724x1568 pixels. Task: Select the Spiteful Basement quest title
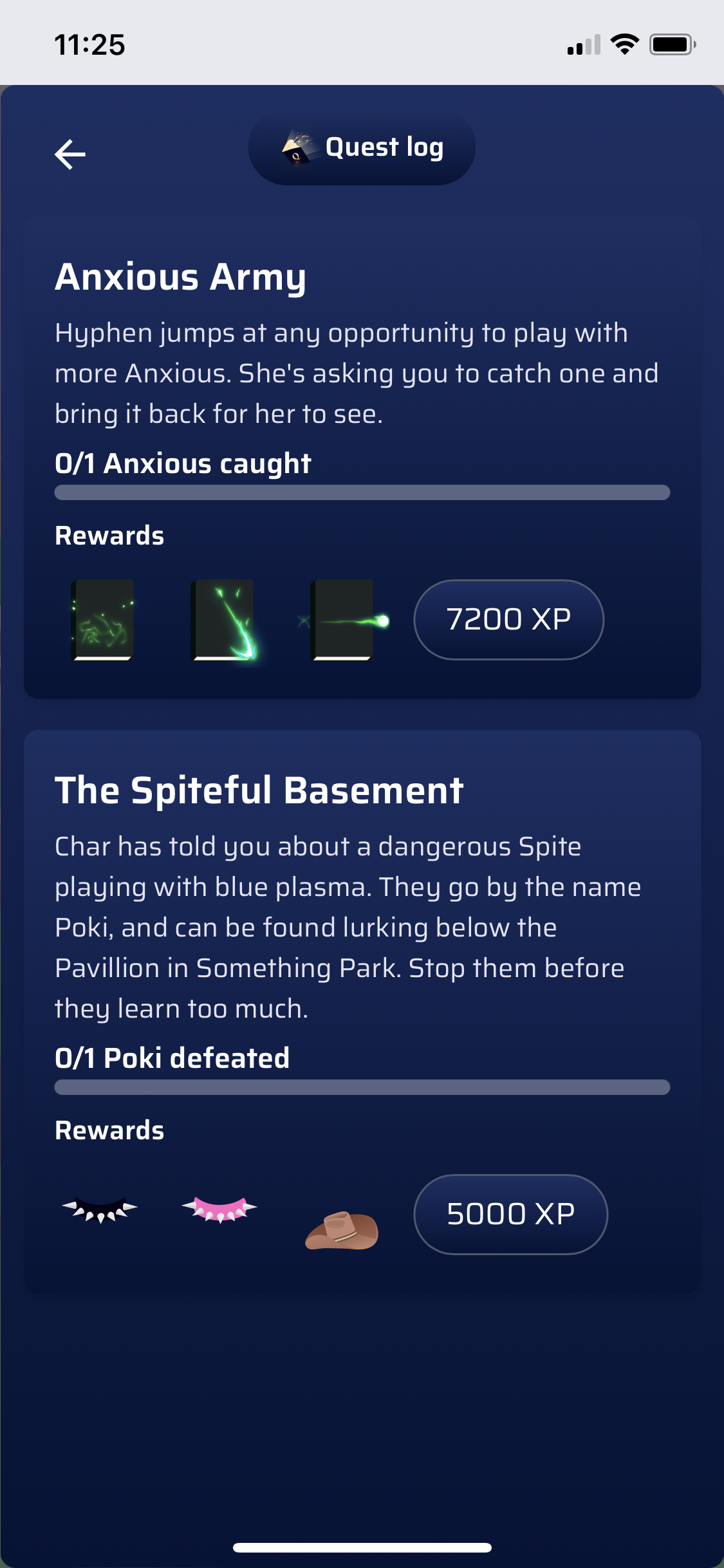pyautogui.click(x=260, y=791)
